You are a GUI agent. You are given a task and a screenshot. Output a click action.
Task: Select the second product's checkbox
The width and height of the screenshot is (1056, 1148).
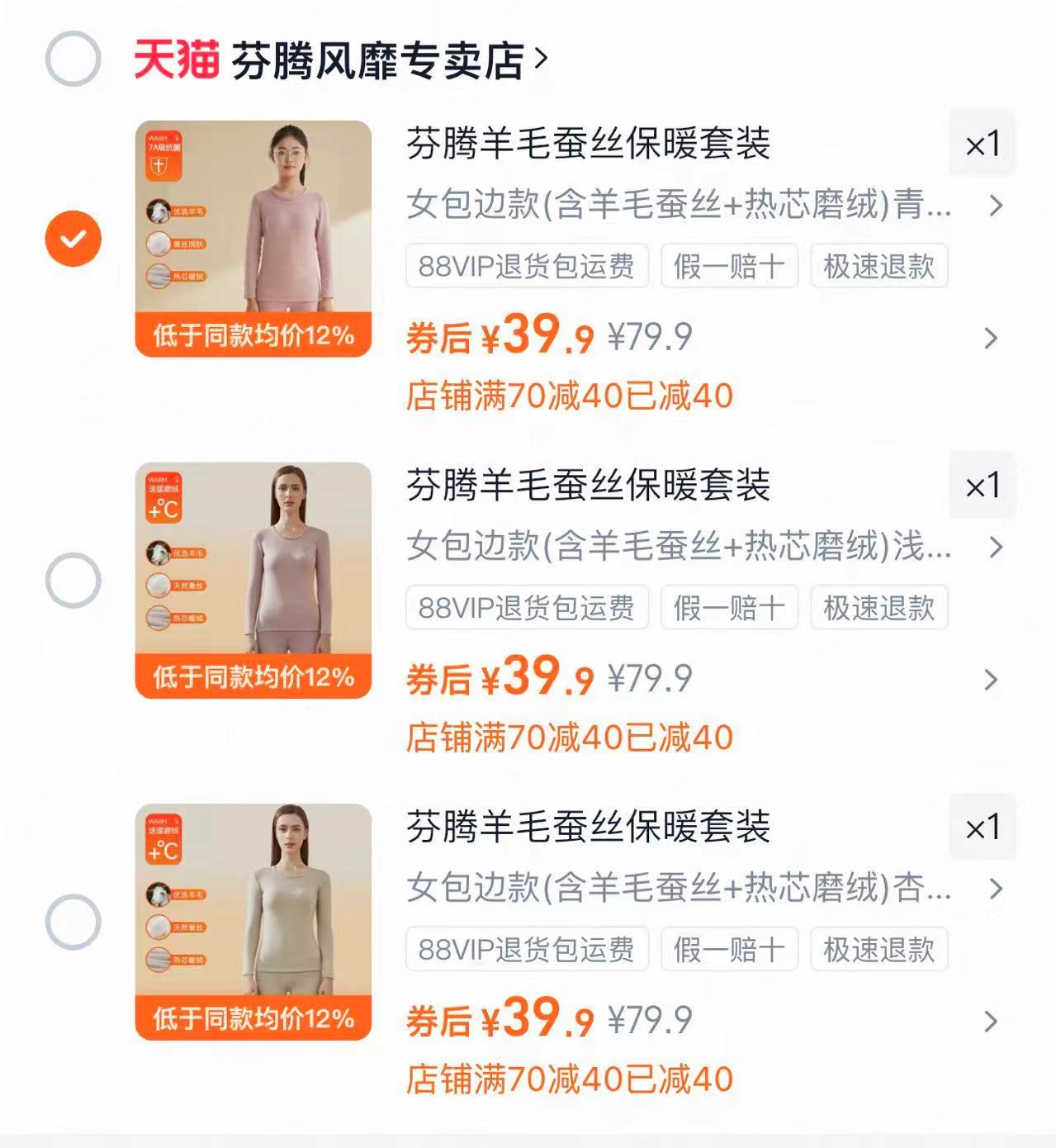click(x=74, y=580)
